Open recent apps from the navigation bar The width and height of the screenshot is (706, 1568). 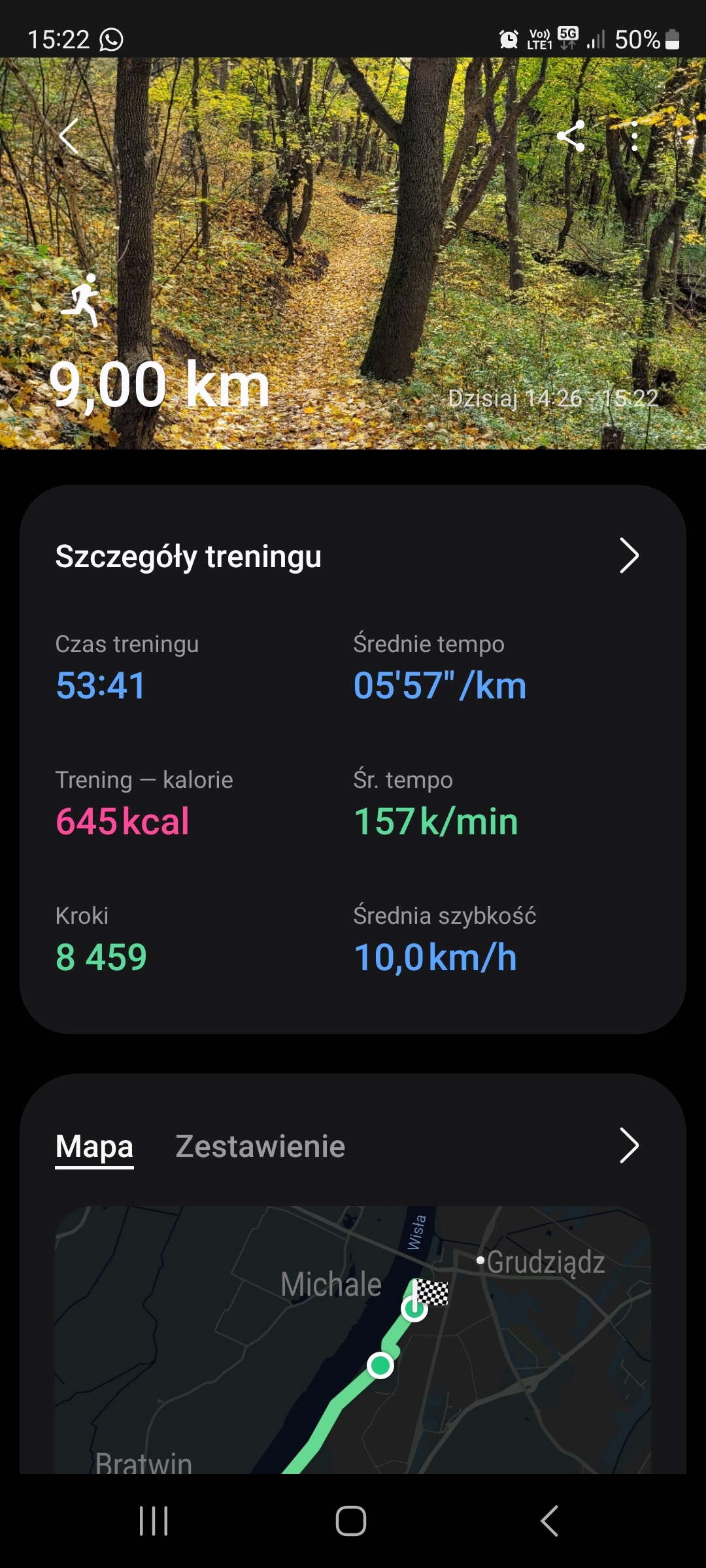pos(154,1521)
